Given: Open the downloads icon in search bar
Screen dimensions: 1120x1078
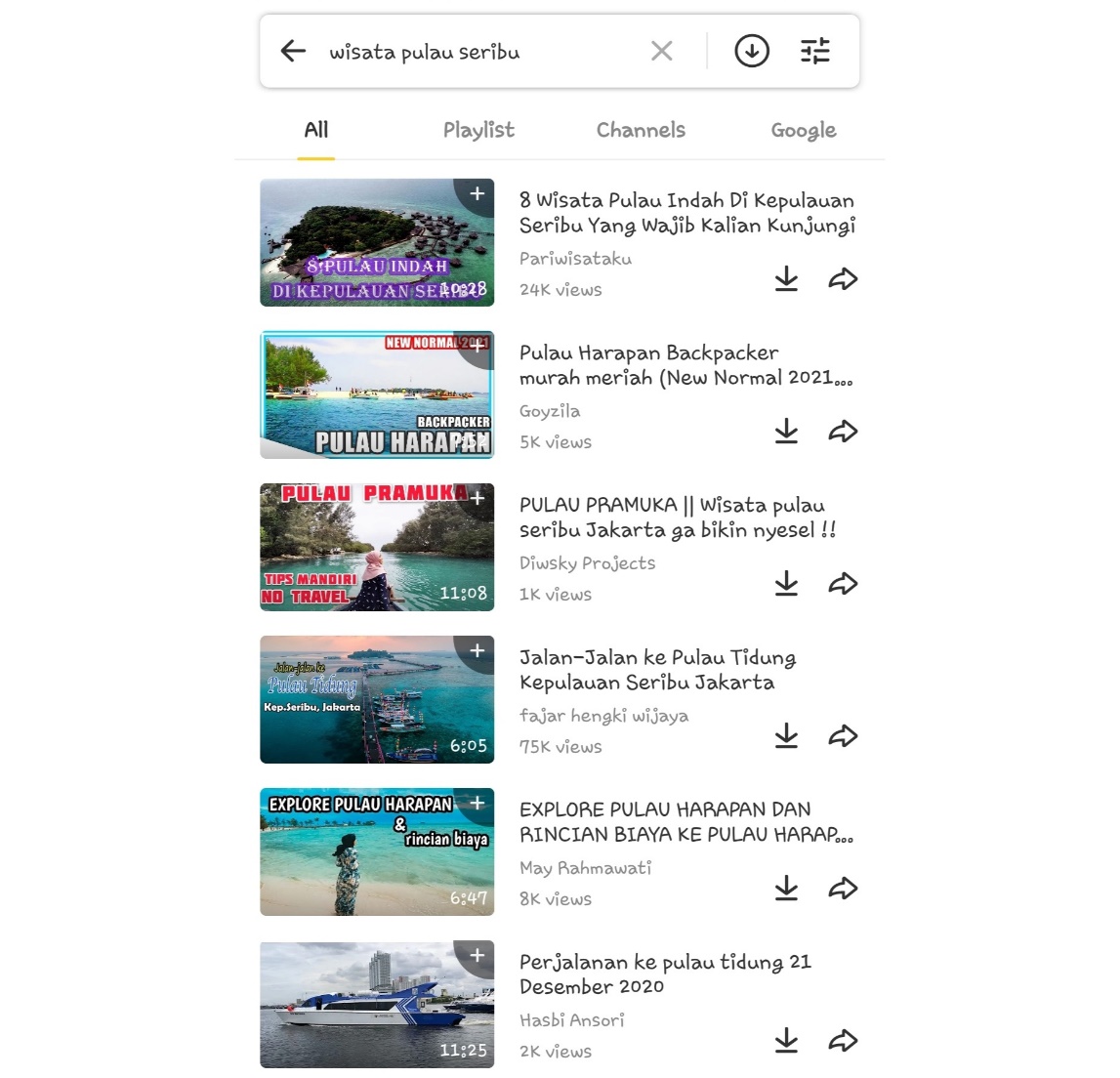Looking at the screenshot, I should click(x=751, y=51).
